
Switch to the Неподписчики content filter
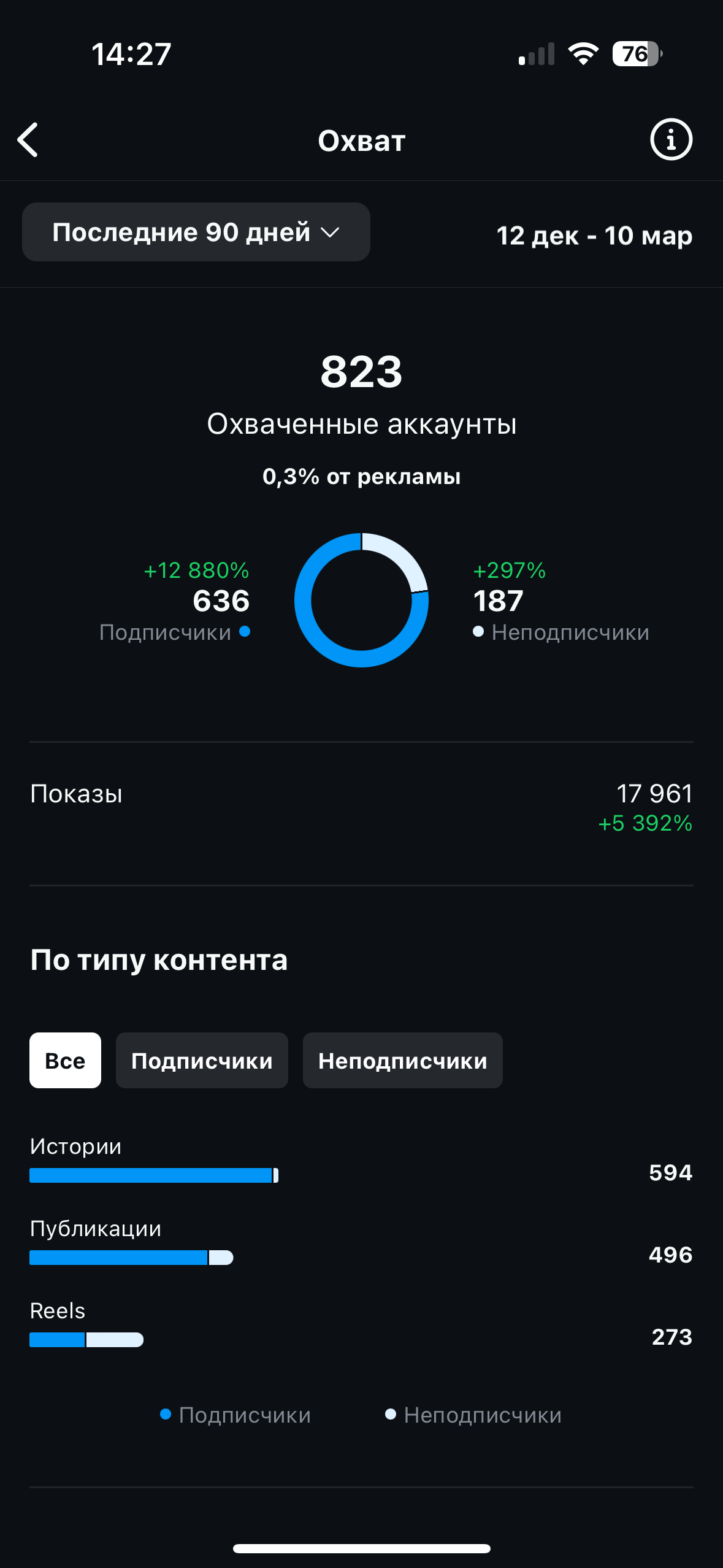(x=402, y=1061)
